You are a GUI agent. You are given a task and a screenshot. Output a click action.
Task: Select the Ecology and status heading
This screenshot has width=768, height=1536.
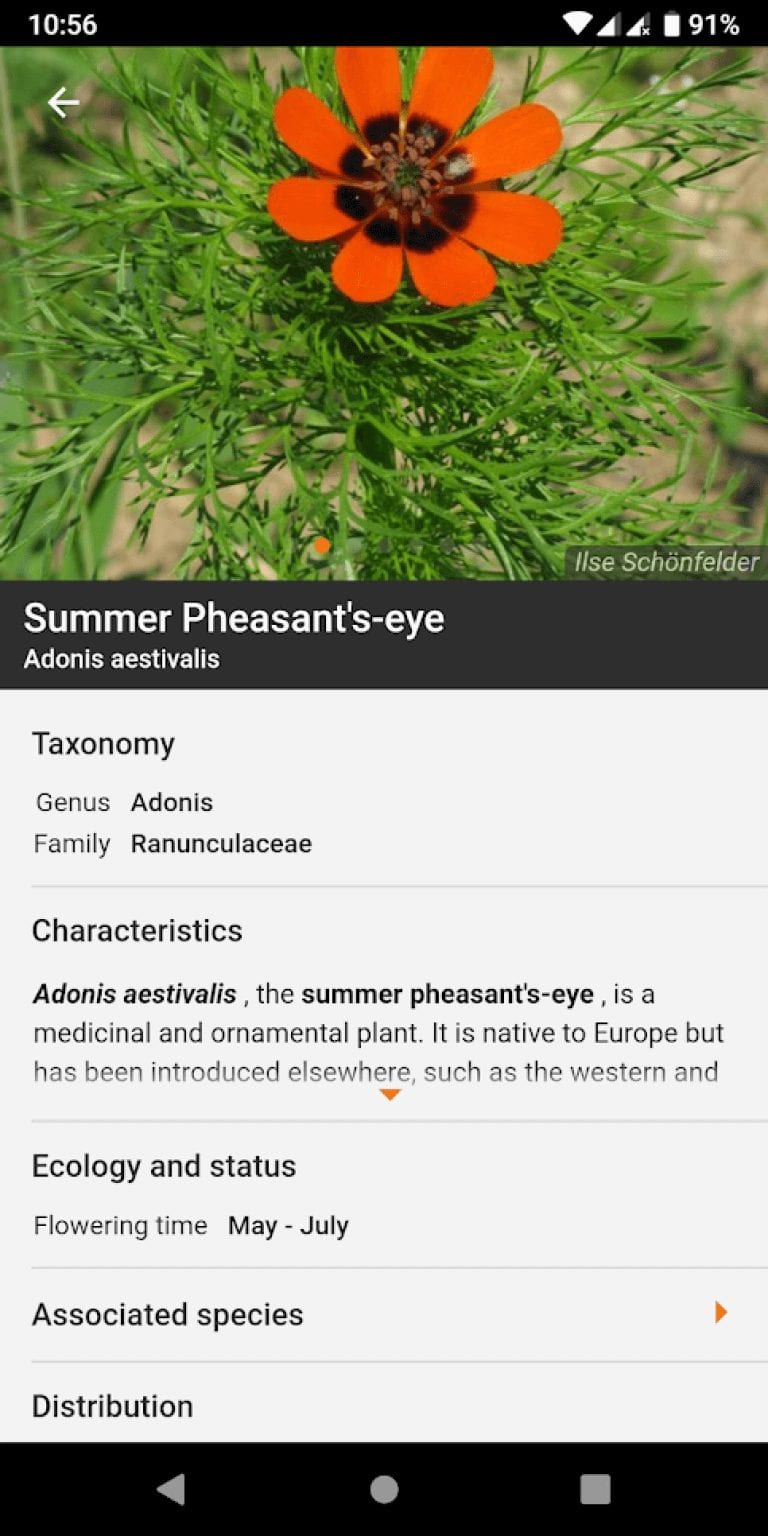pos(164,1165)
